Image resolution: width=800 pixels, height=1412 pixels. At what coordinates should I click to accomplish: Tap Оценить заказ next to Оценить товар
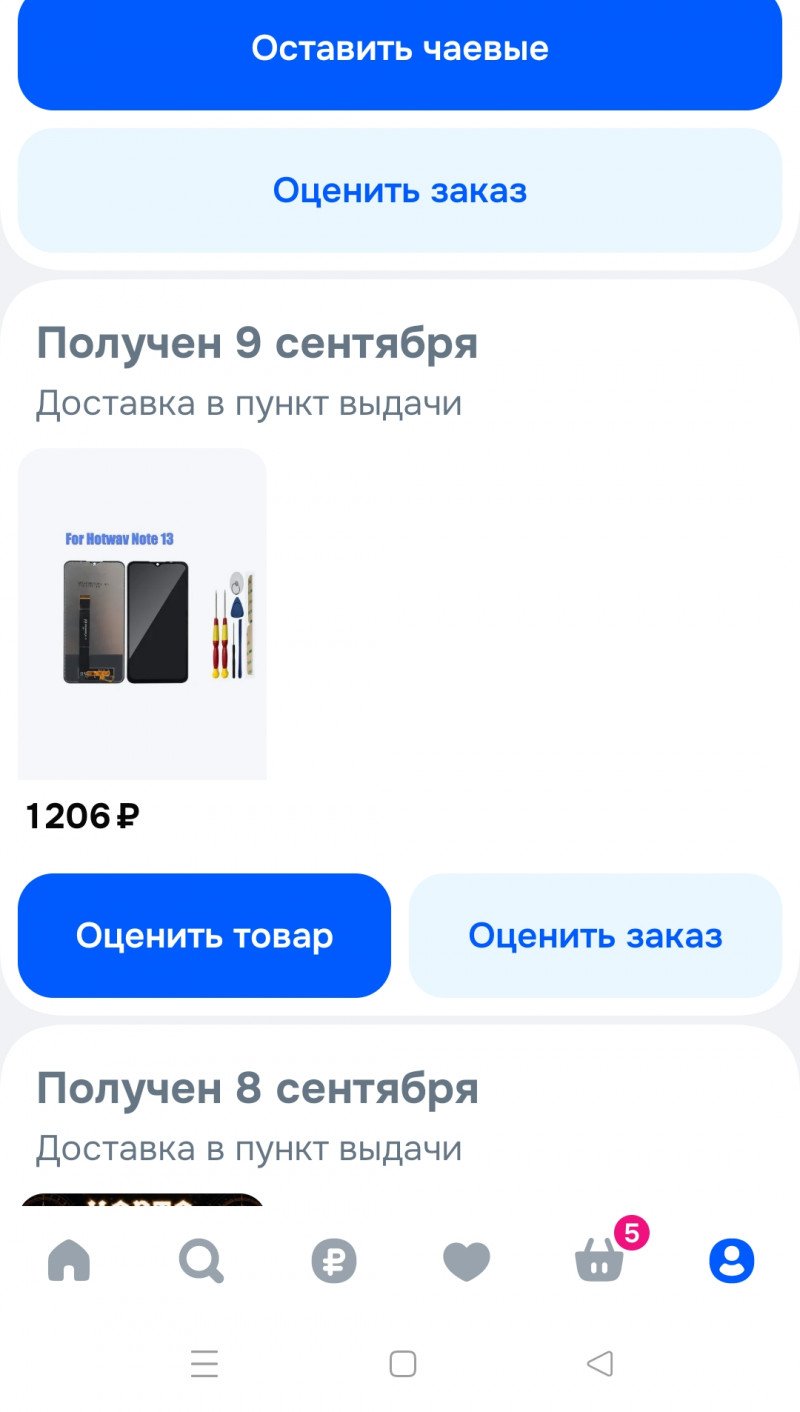(595, 935)
